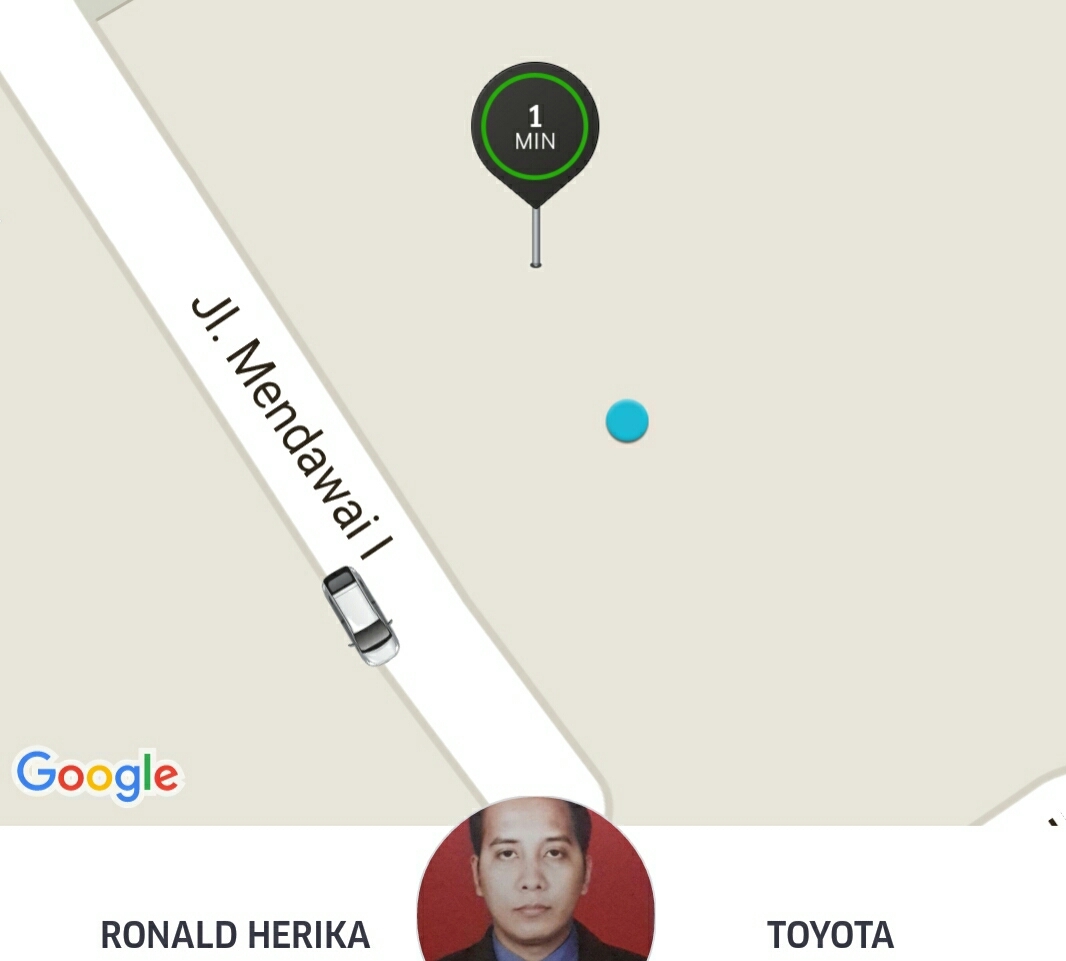Screen dimensions: 1066x961
Task: Tap the 1 MIN pickup pin
Action: click(x=535, y=128)
